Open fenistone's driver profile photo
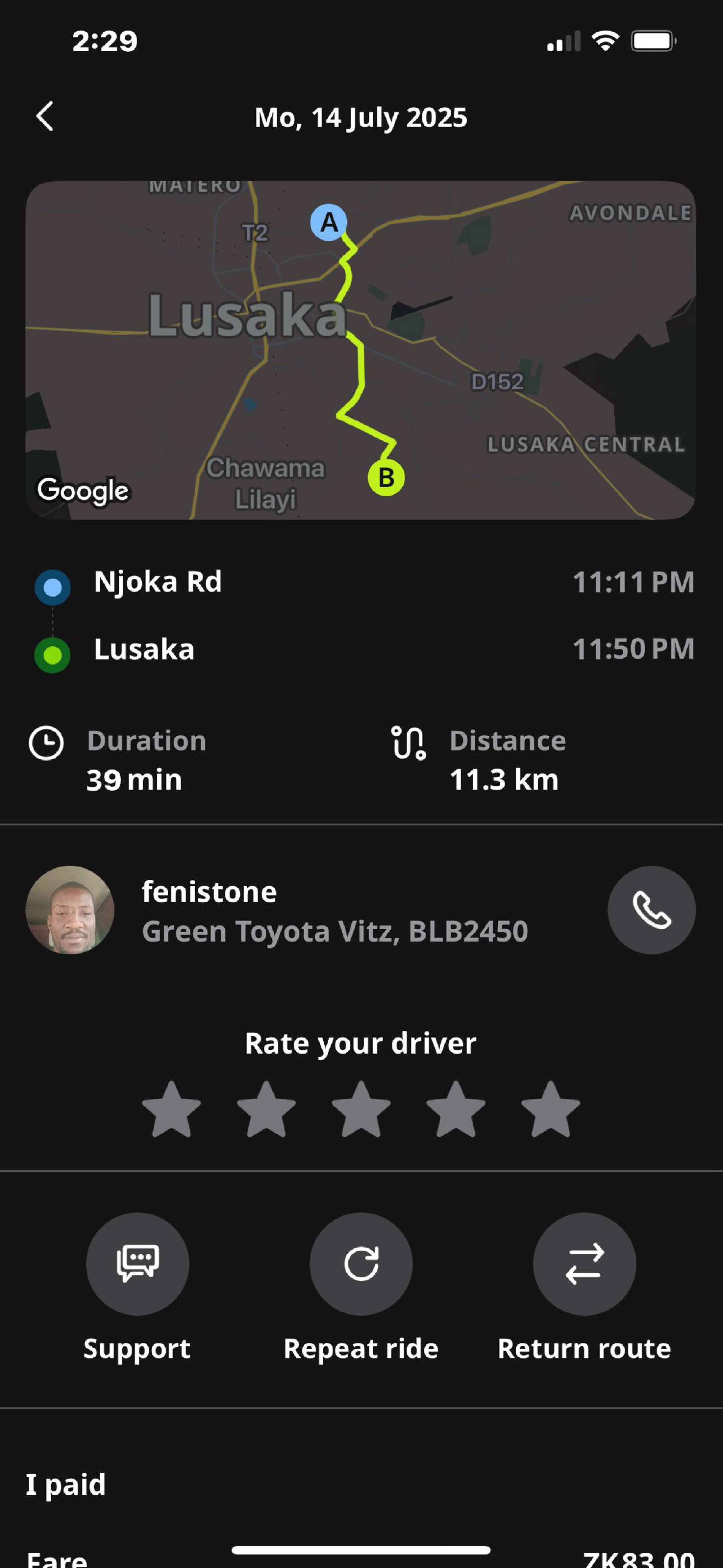This screenshot has height=1568, width=723. point(70,910)
